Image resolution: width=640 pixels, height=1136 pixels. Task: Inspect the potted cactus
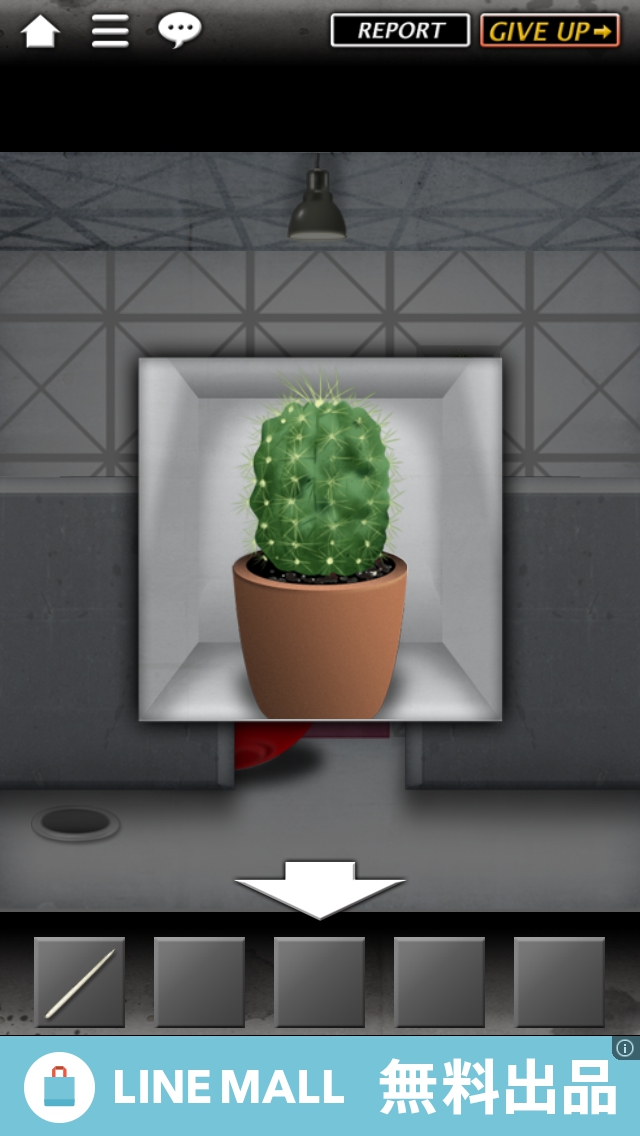(x=322, y=550)
